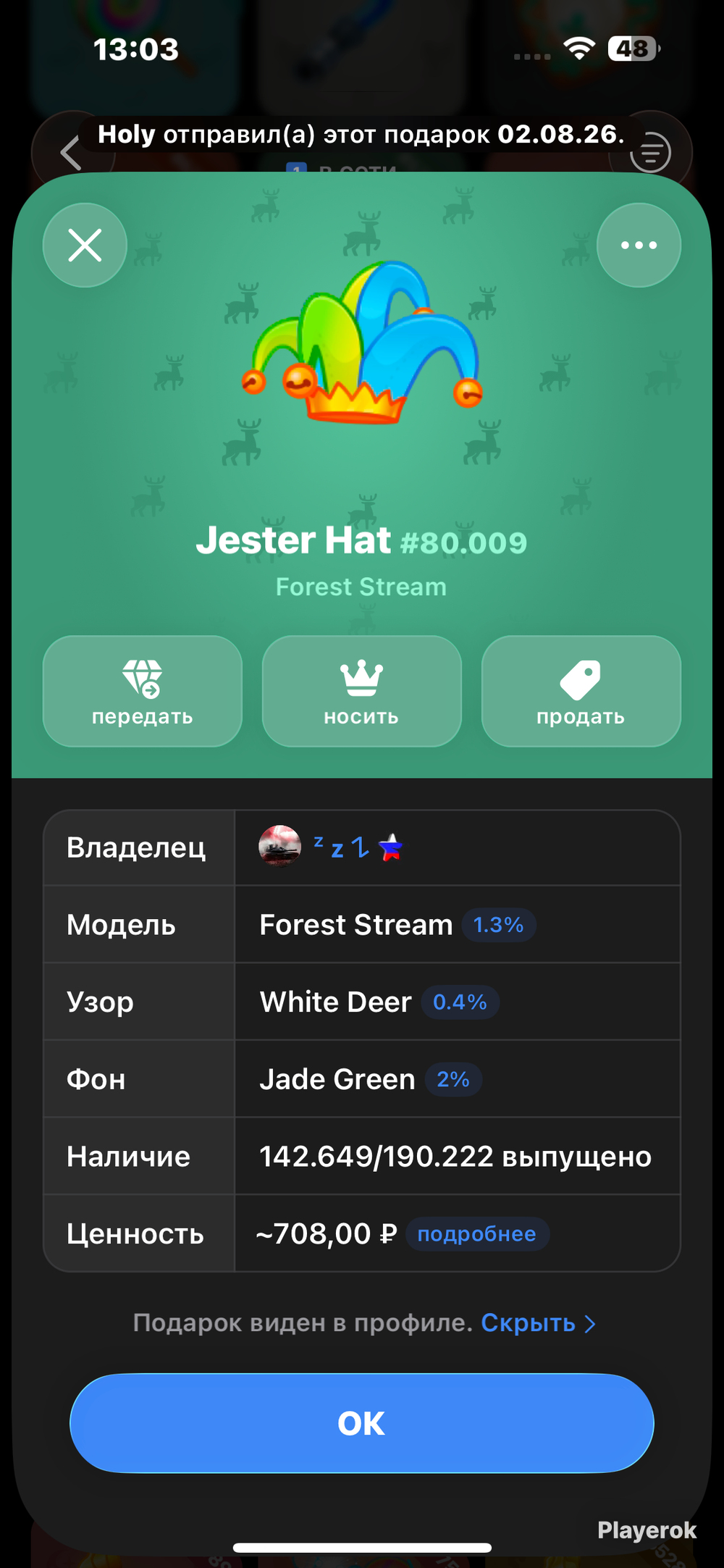Select носить to wear the gift
The width and height of the screenshot is (724, 1568).
[361, 691]
